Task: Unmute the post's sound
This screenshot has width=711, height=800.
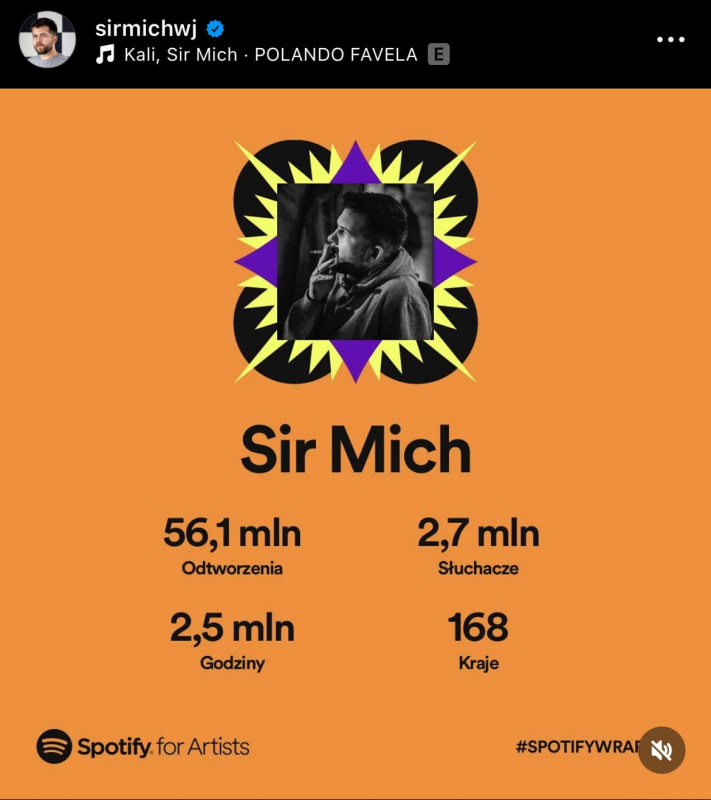Action: click(x=661, y=750)
